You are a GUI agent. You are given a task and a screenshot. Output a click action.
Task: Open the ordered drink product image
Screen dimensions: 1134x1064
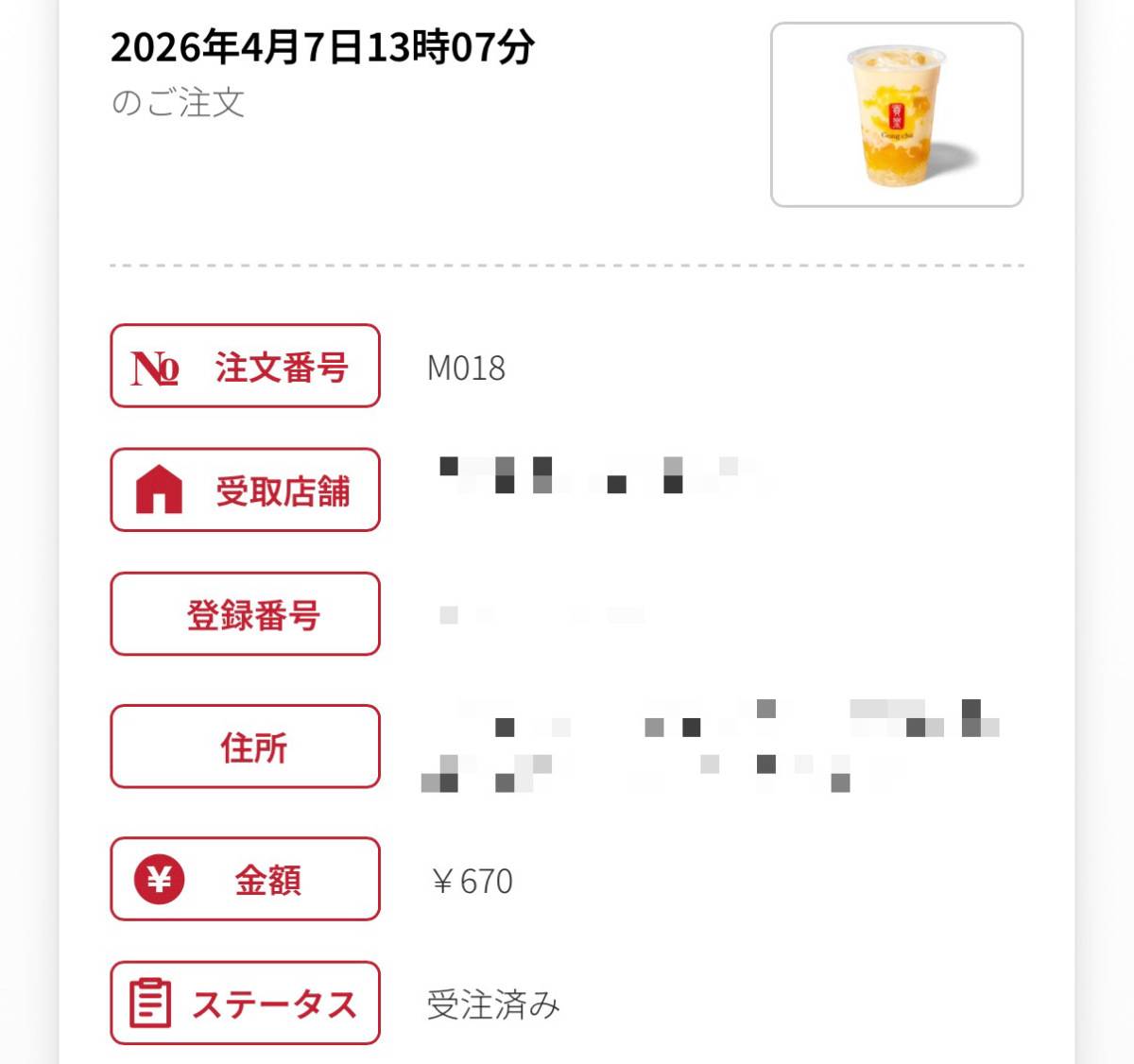896,114
